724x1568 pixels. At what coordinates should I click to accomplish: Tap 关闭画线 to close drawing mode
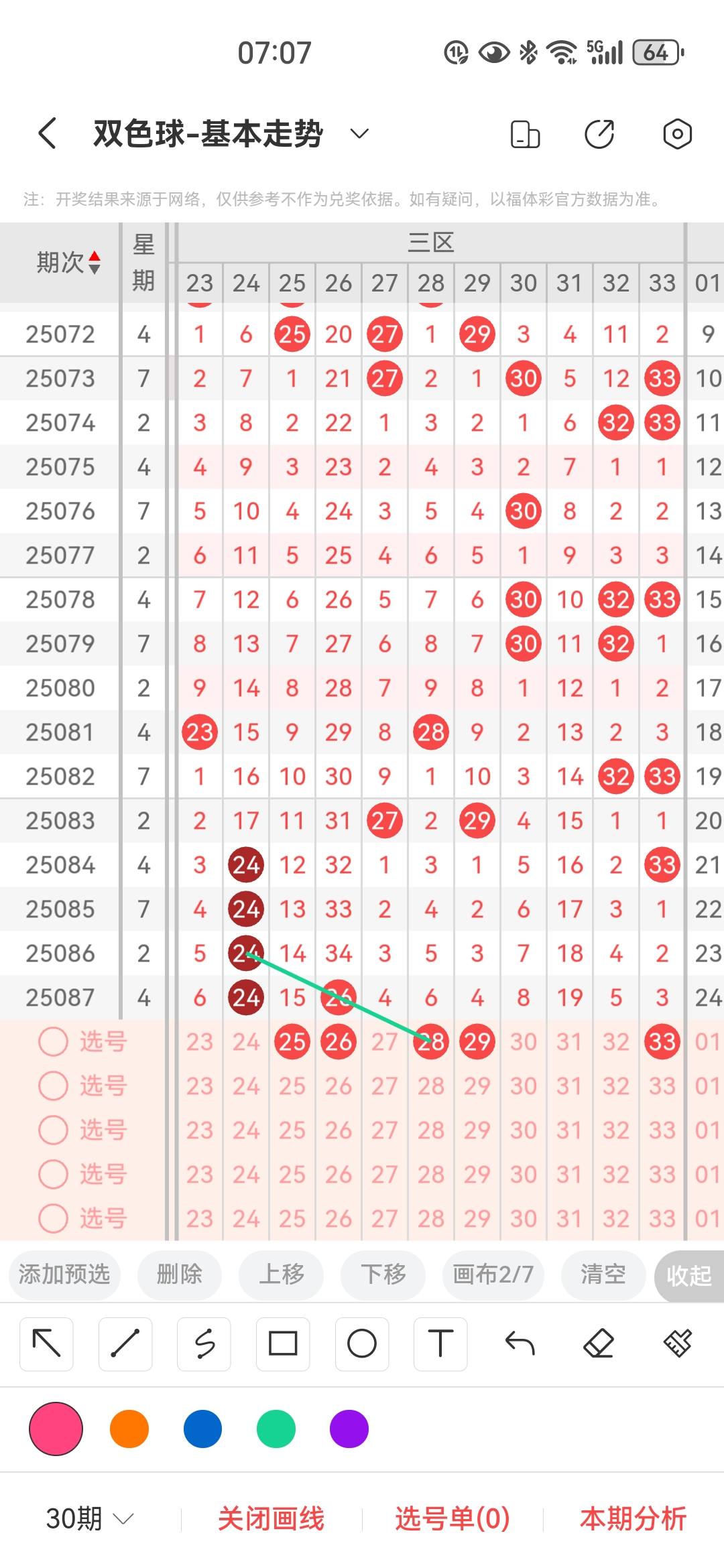pyautogui.click(x=271, y=1518)
